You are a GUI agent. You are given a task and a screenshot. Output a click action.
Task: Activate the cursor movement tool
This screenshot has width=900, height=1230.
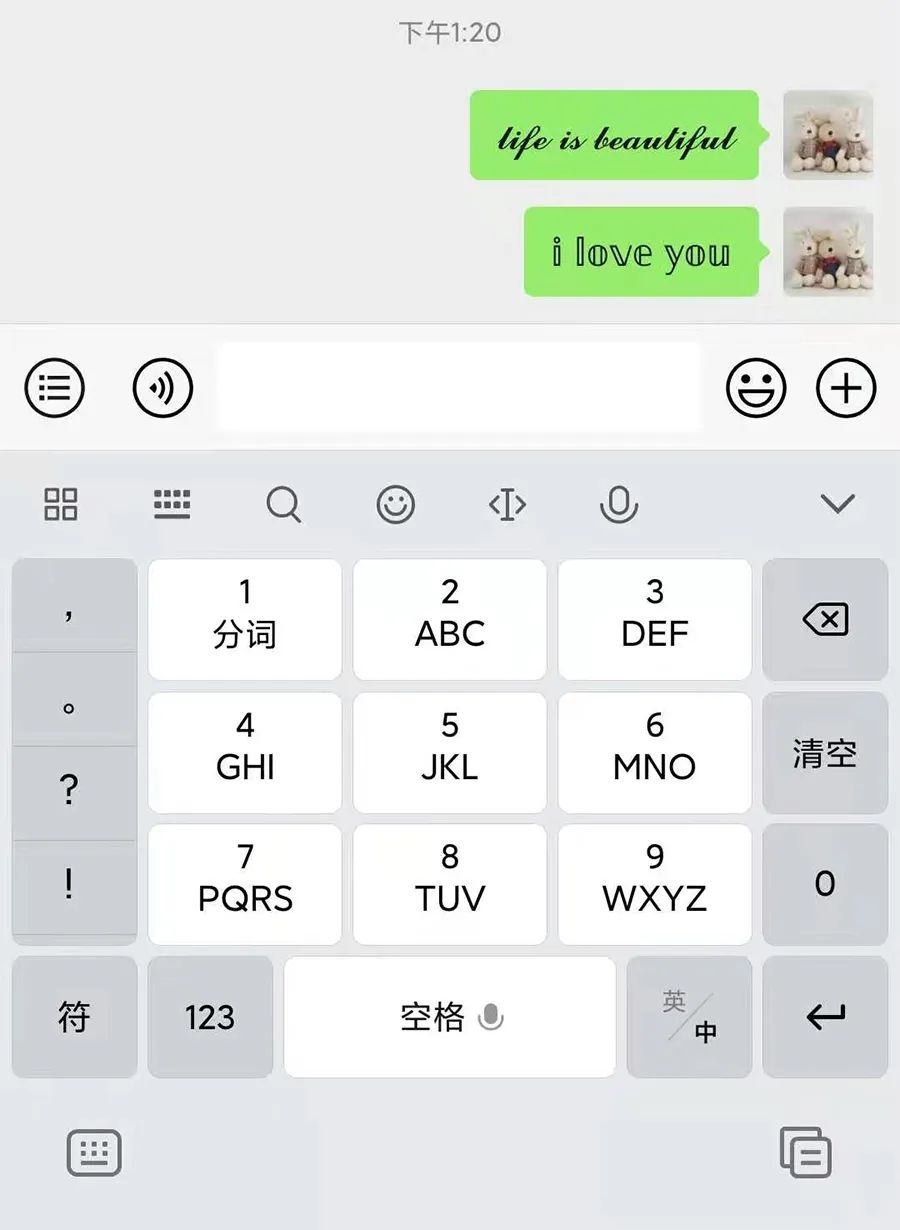[507, 505]
